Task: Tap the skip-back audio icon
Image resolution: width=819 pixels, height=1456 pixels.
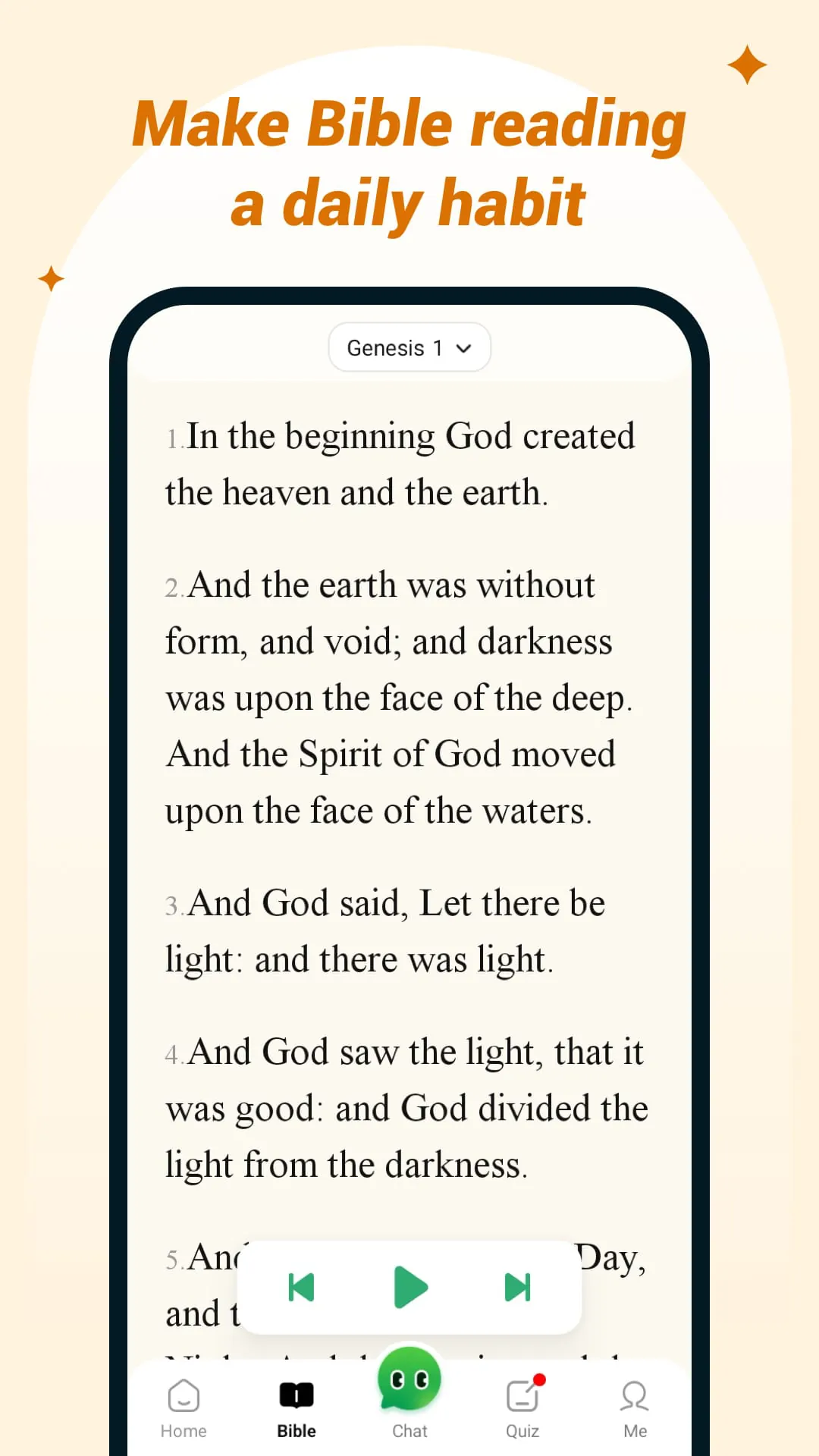Action: click(302, 1285)
